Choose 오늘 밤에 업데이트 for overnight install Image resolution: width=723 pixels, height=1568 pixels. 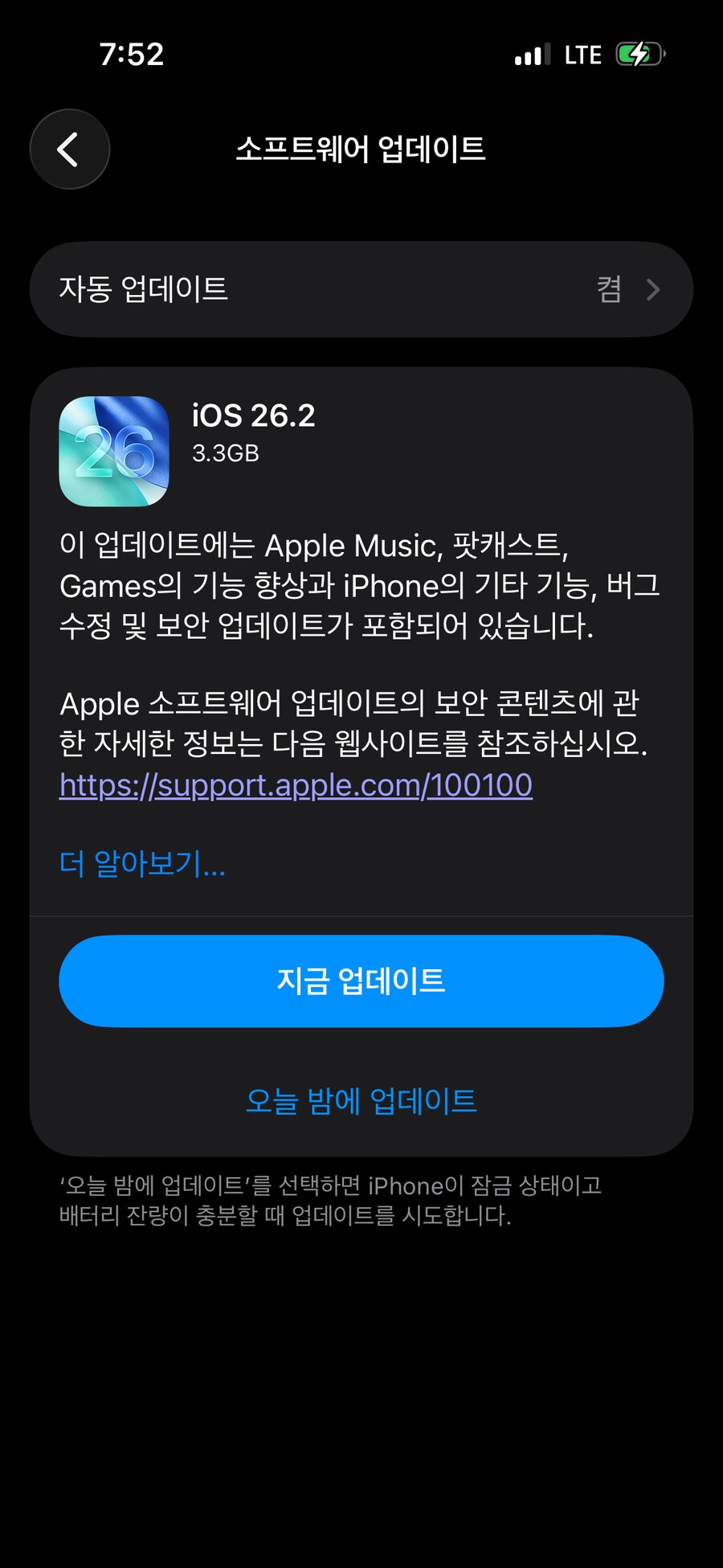click(361, 1101)
